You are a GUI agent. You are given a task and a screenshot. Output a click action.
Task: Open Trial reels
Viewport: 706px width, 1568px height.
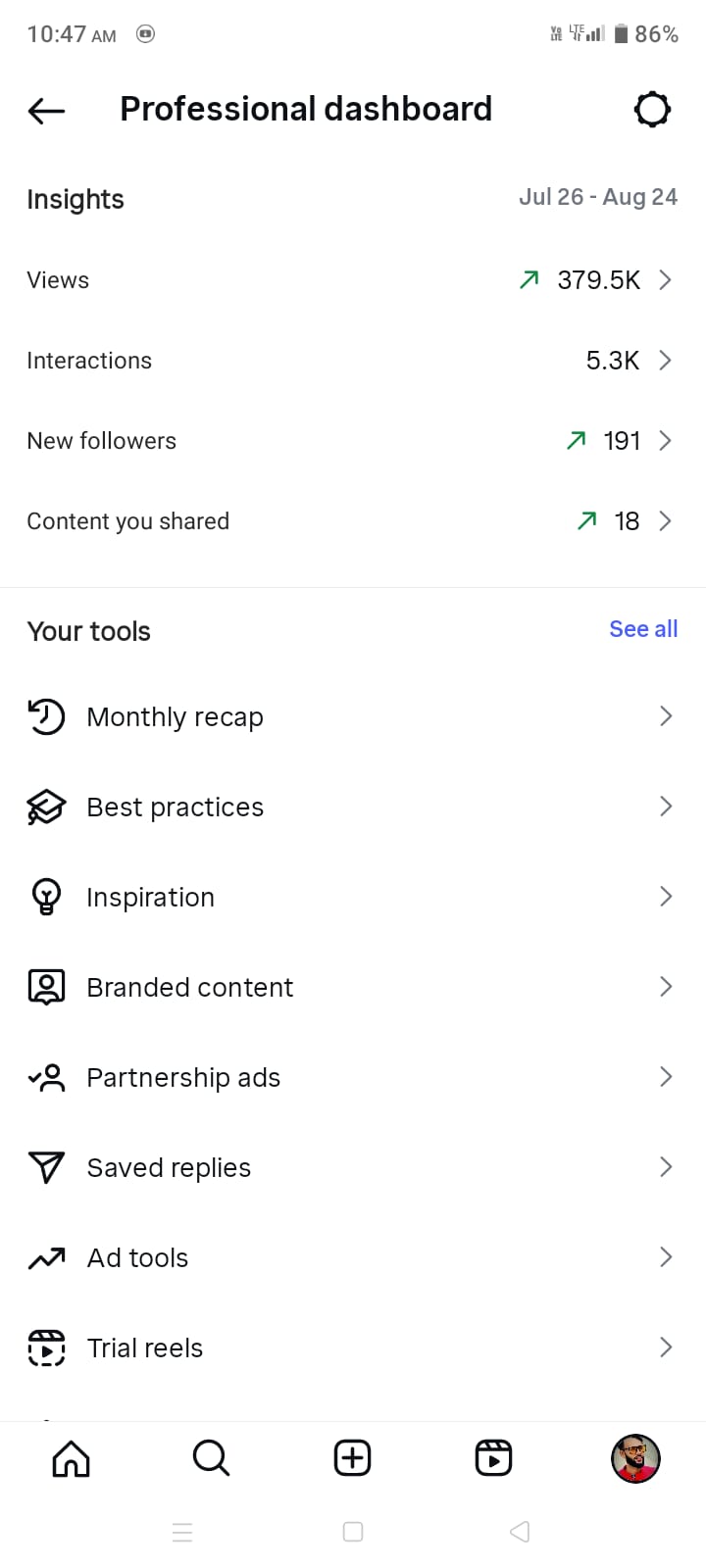(353, 1348)
